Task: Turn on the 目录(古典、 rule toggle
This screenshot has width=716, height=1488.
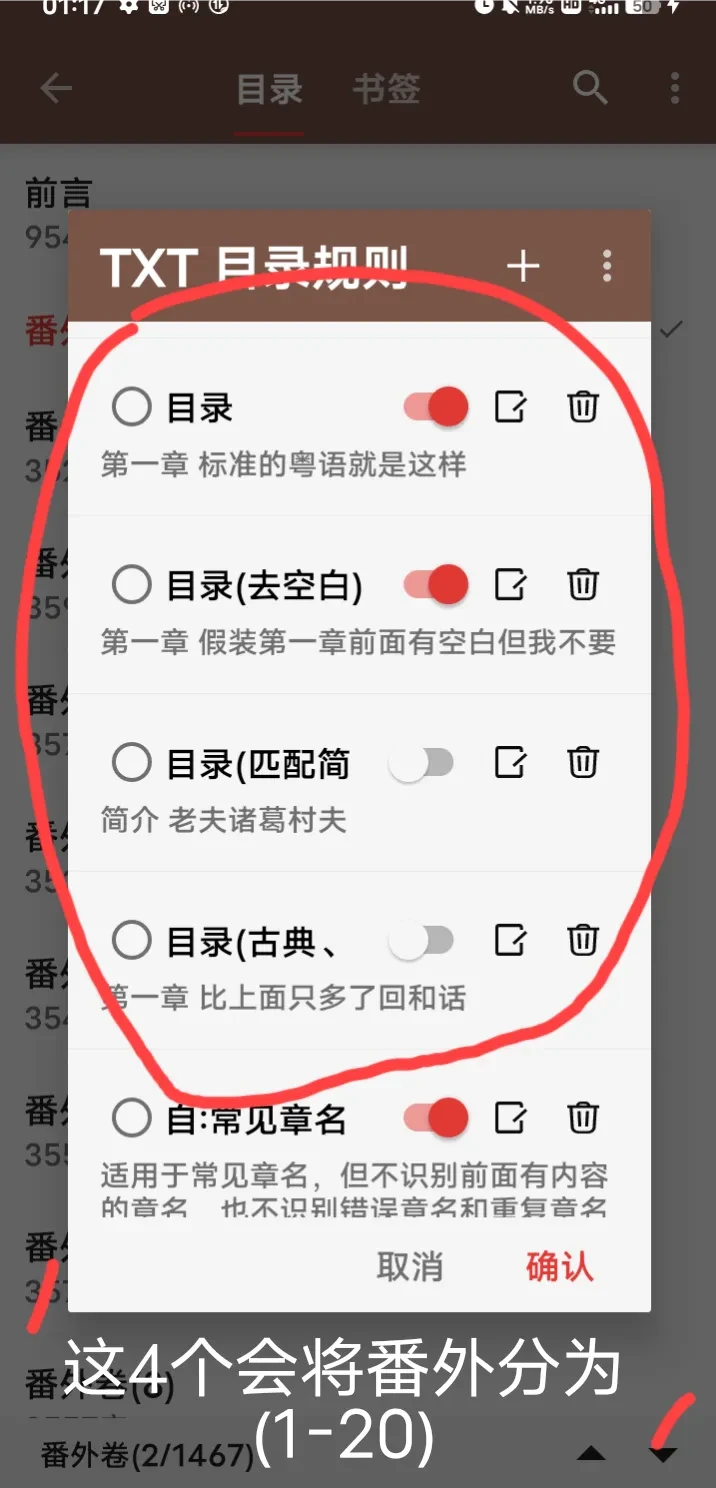Action: tap(421, 941)
